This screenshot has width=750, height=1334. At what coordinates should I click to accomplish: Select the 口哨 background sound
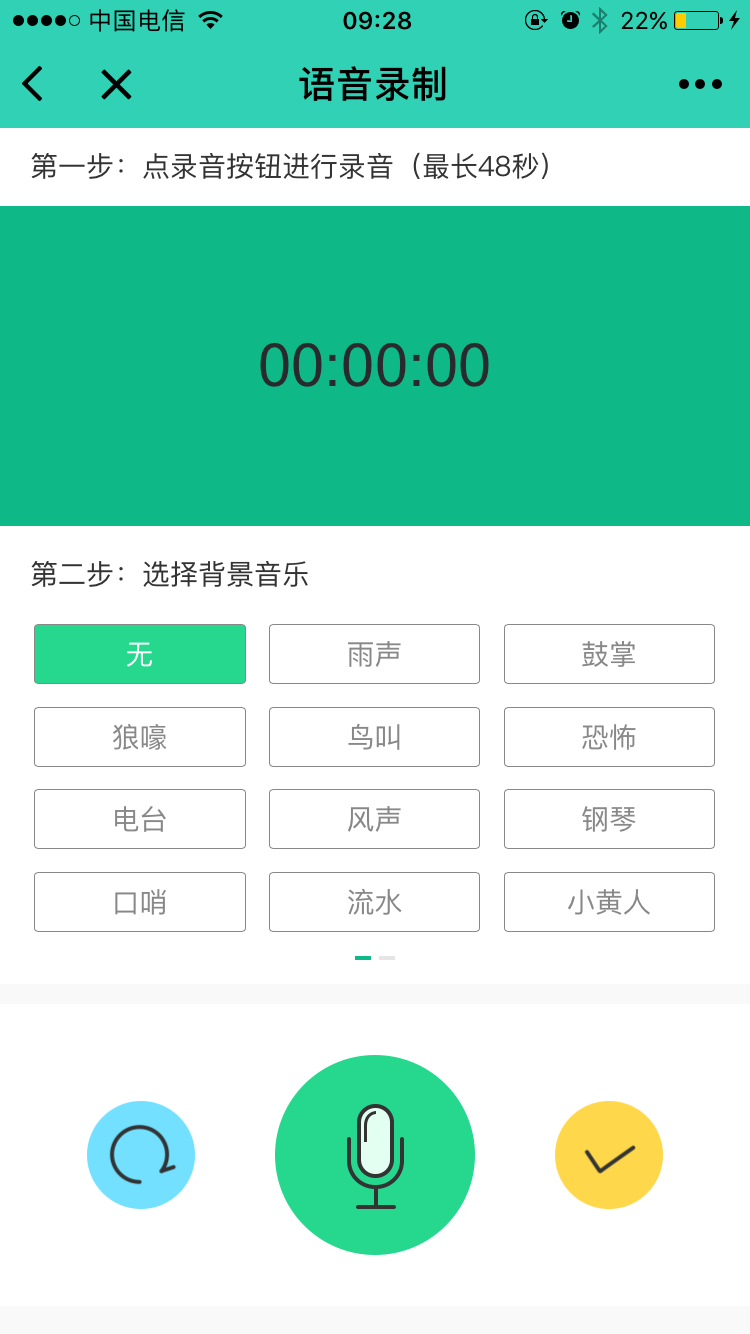[140, 902]
